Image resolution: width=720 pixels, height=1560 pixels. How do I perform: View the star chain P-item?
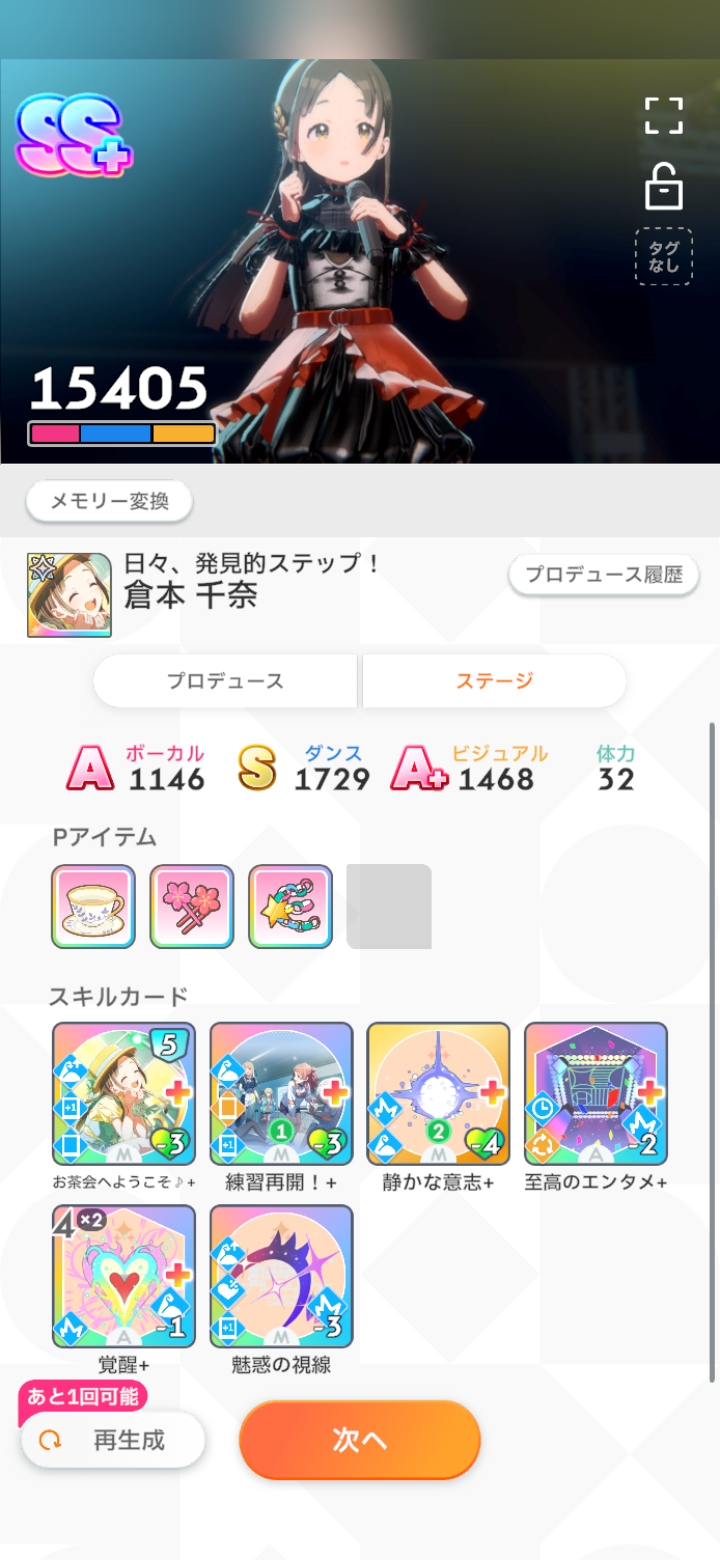pyautogui.click(x=290, y=906)
